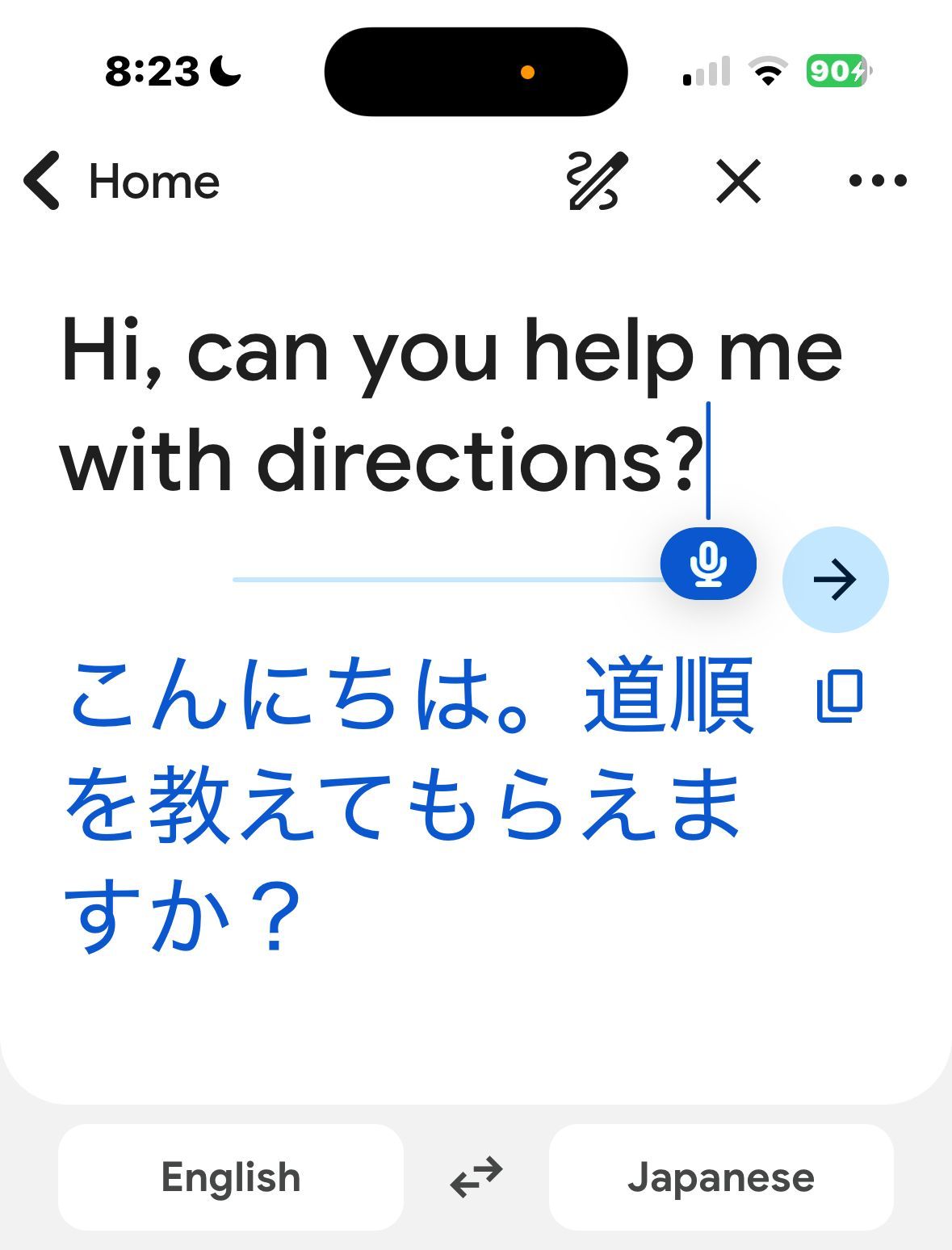This screenshot has width=952, height=1250.
Task: Go back to Home
Action: (x=121, y=181)
